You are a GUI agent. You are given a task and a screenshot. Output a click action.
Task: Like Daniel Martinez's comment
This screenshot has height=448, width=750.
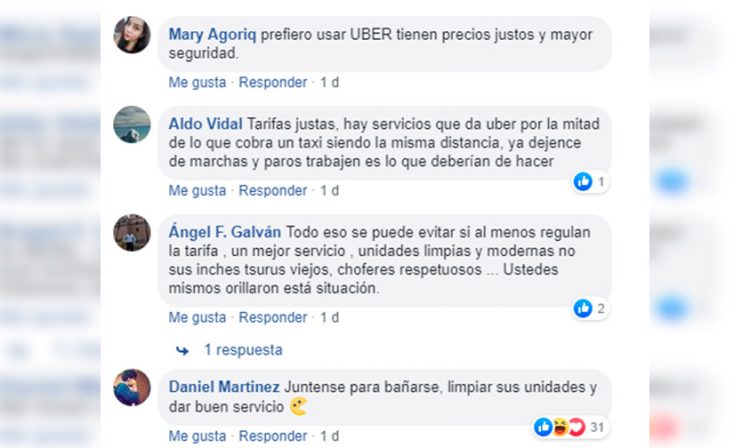click(x=197, y=436)
